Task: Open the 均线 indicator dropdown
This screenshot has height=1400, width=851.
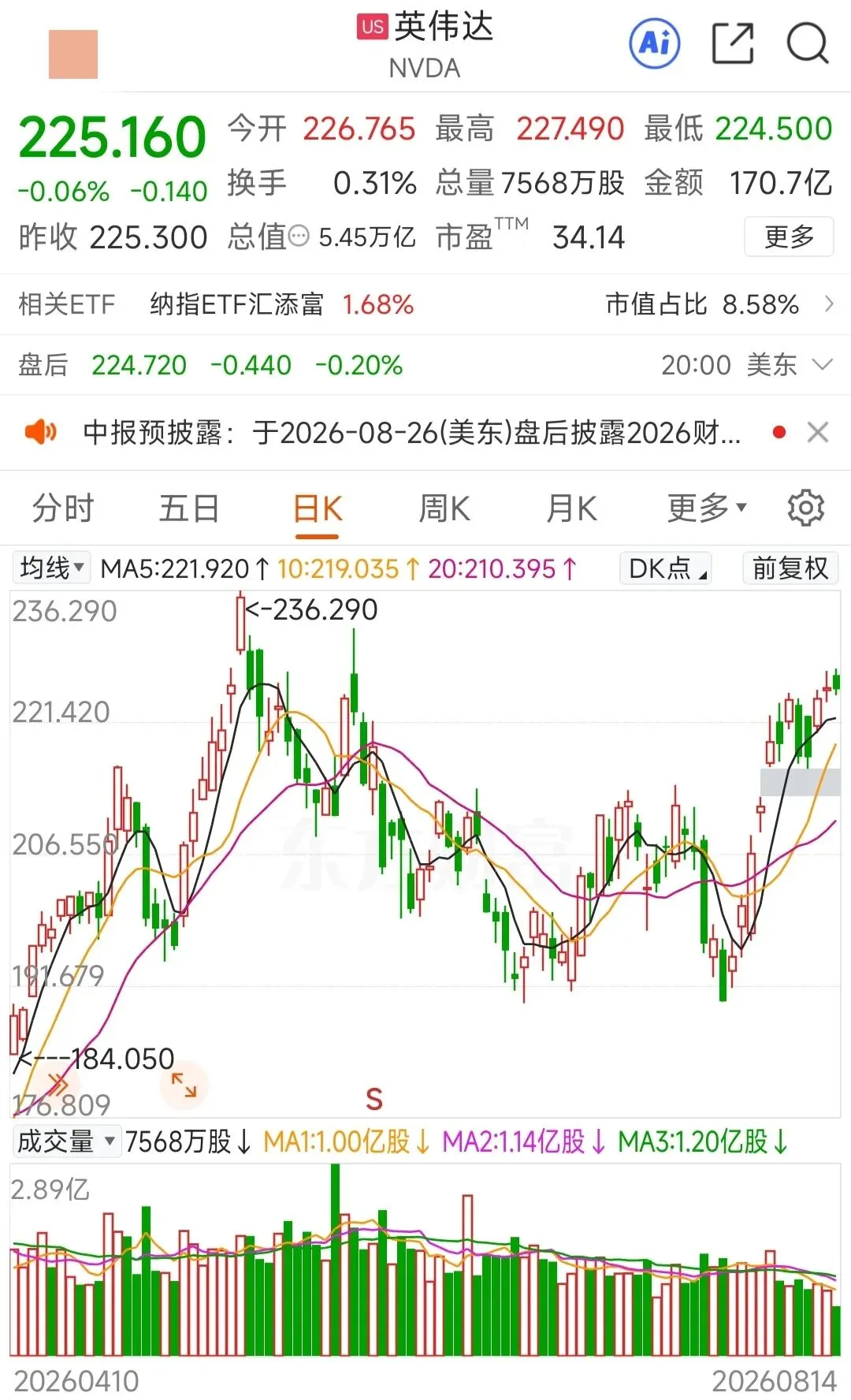Action: click(x=50, y=568)
